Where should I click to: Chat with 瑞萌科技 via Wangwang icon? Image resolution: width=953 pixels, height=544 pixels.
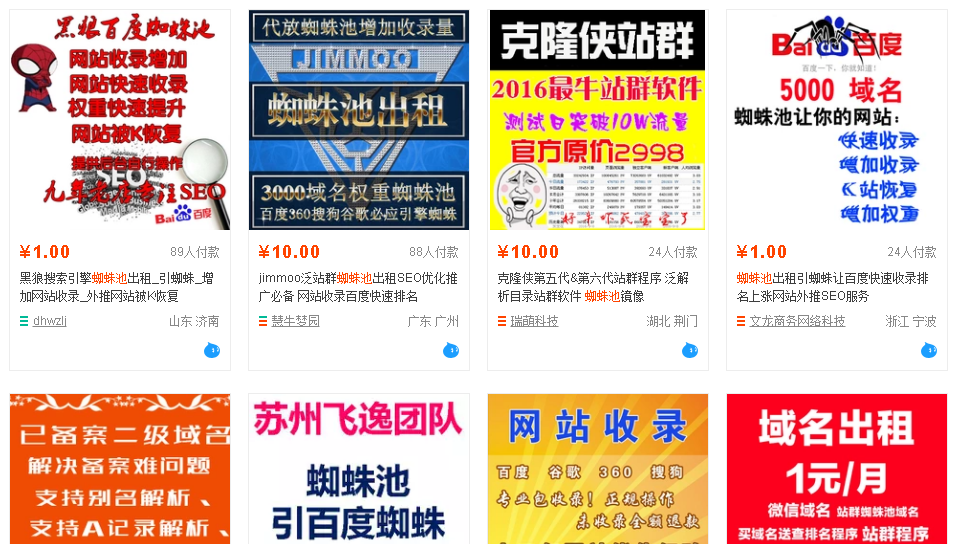coord(690,350)
